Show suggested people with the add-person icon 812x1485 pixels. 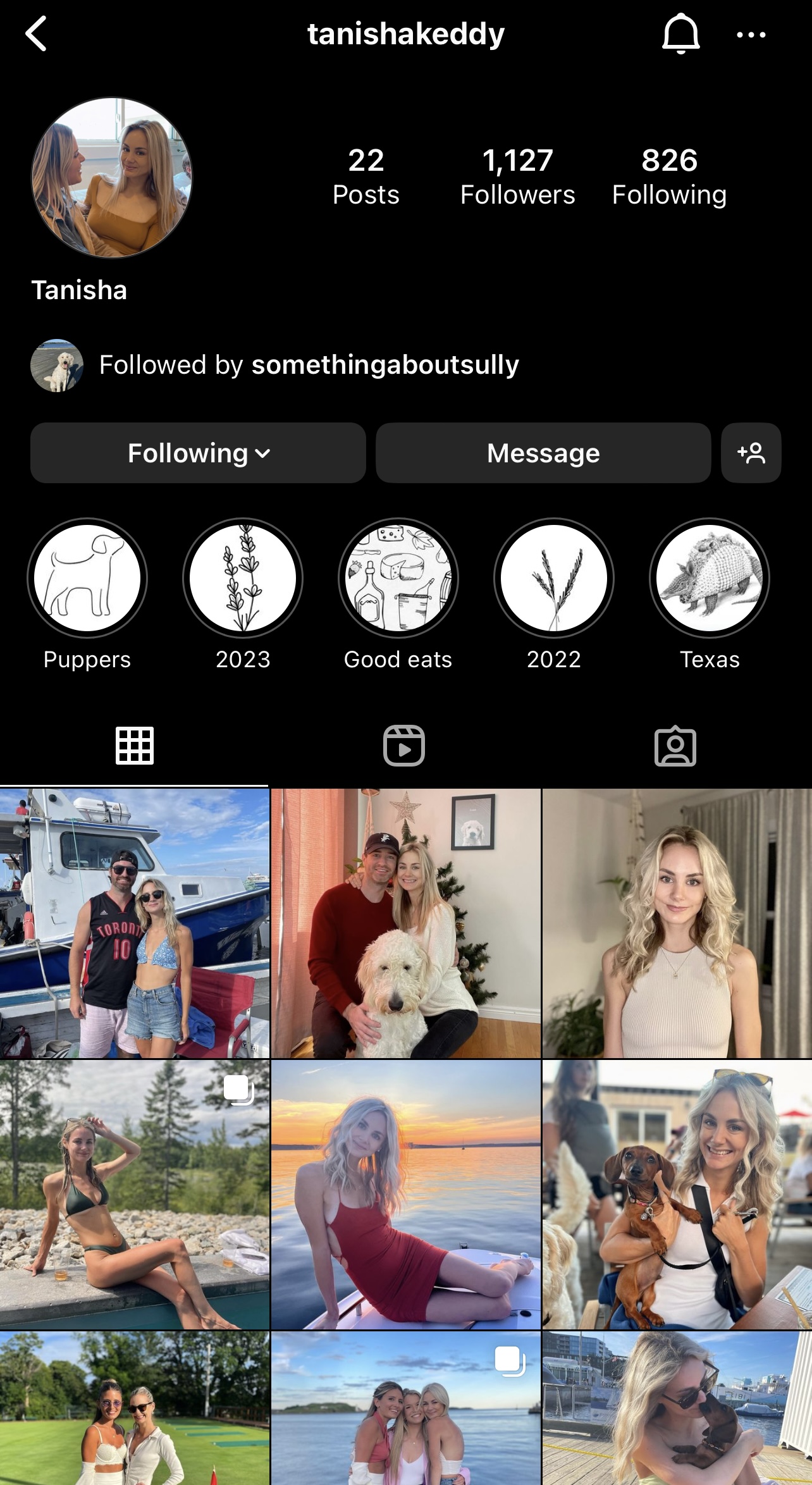pyautogui.click(x=751, y=453)
